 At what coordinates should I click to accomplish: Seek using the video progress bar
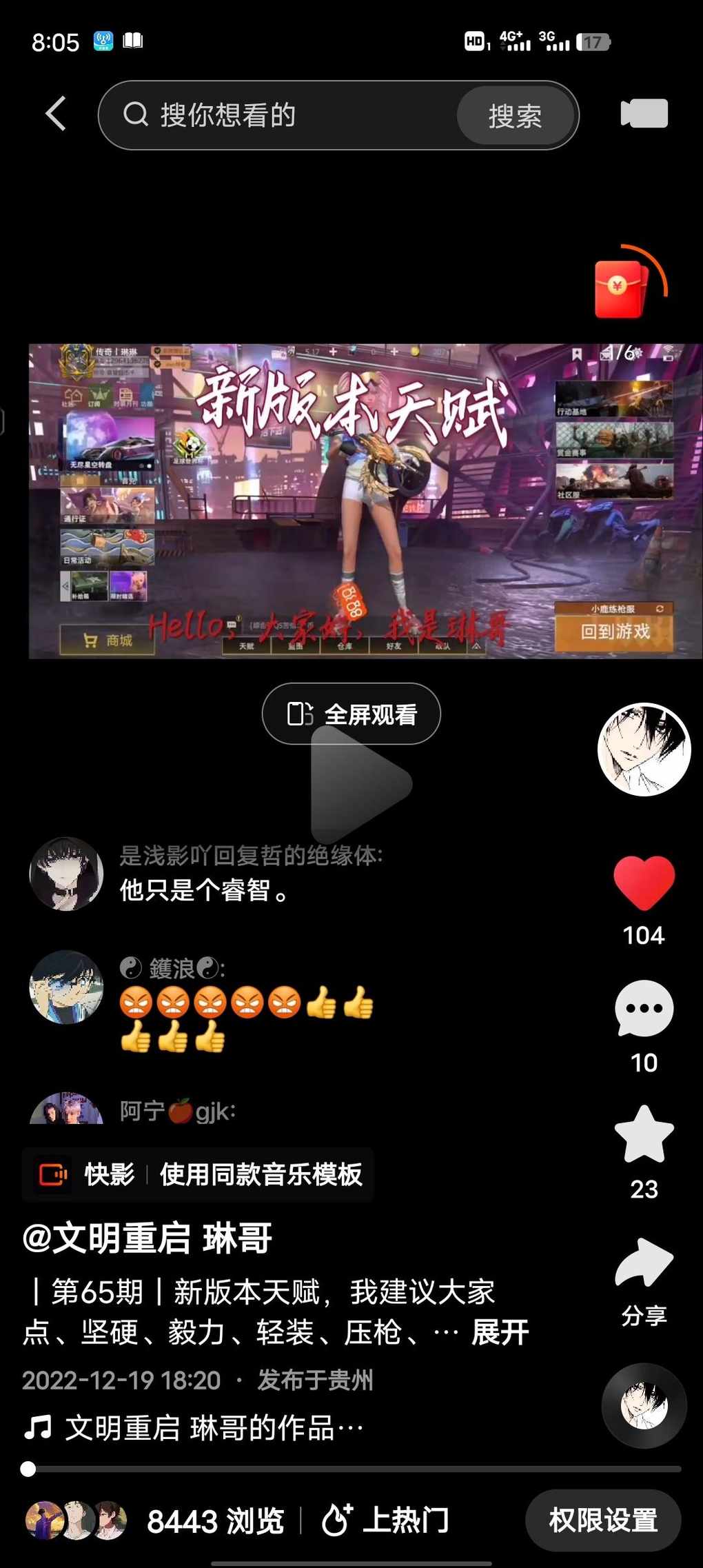pos(351,1469)
